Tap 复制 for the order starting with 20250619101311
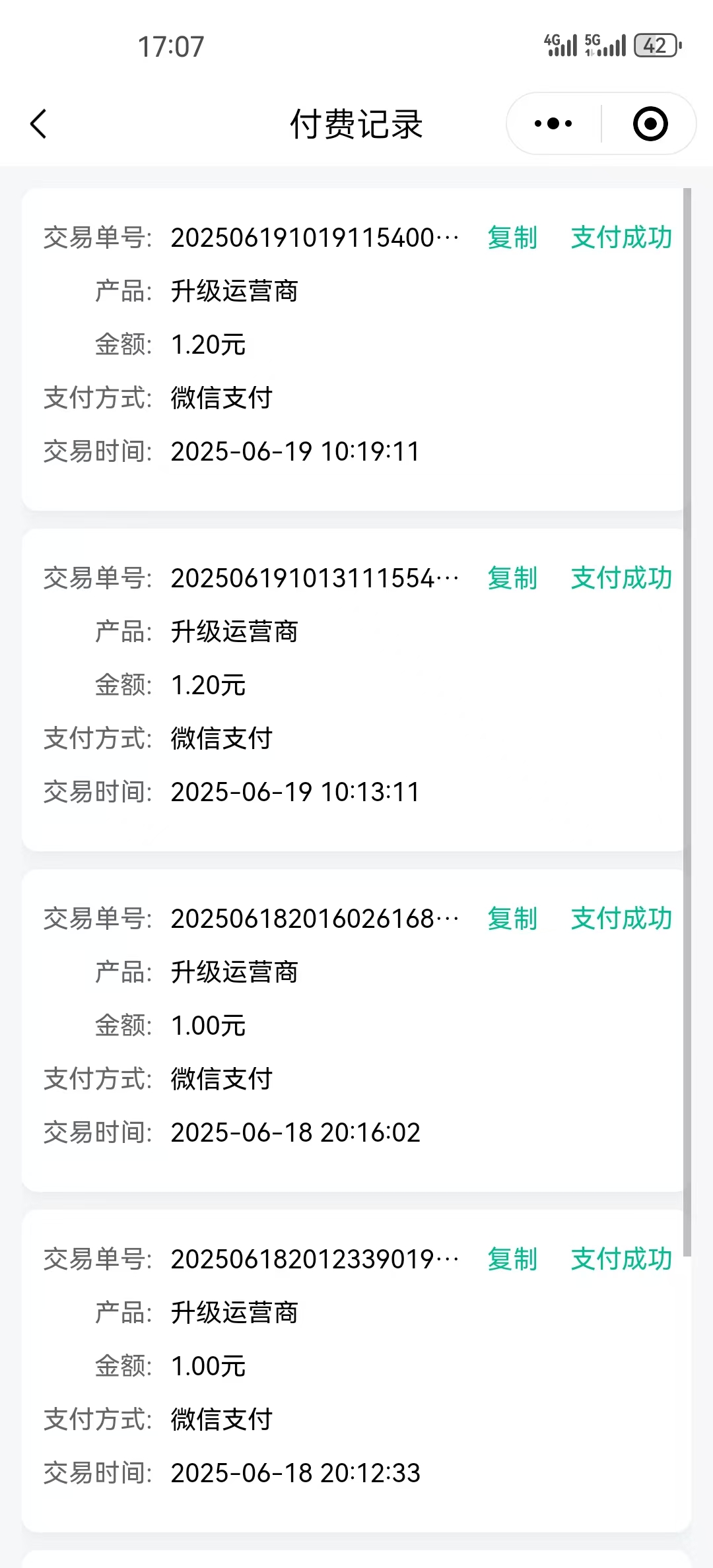Image resolution: width=713 pixels, height=1568 pixels. click(x=512, y=578)
